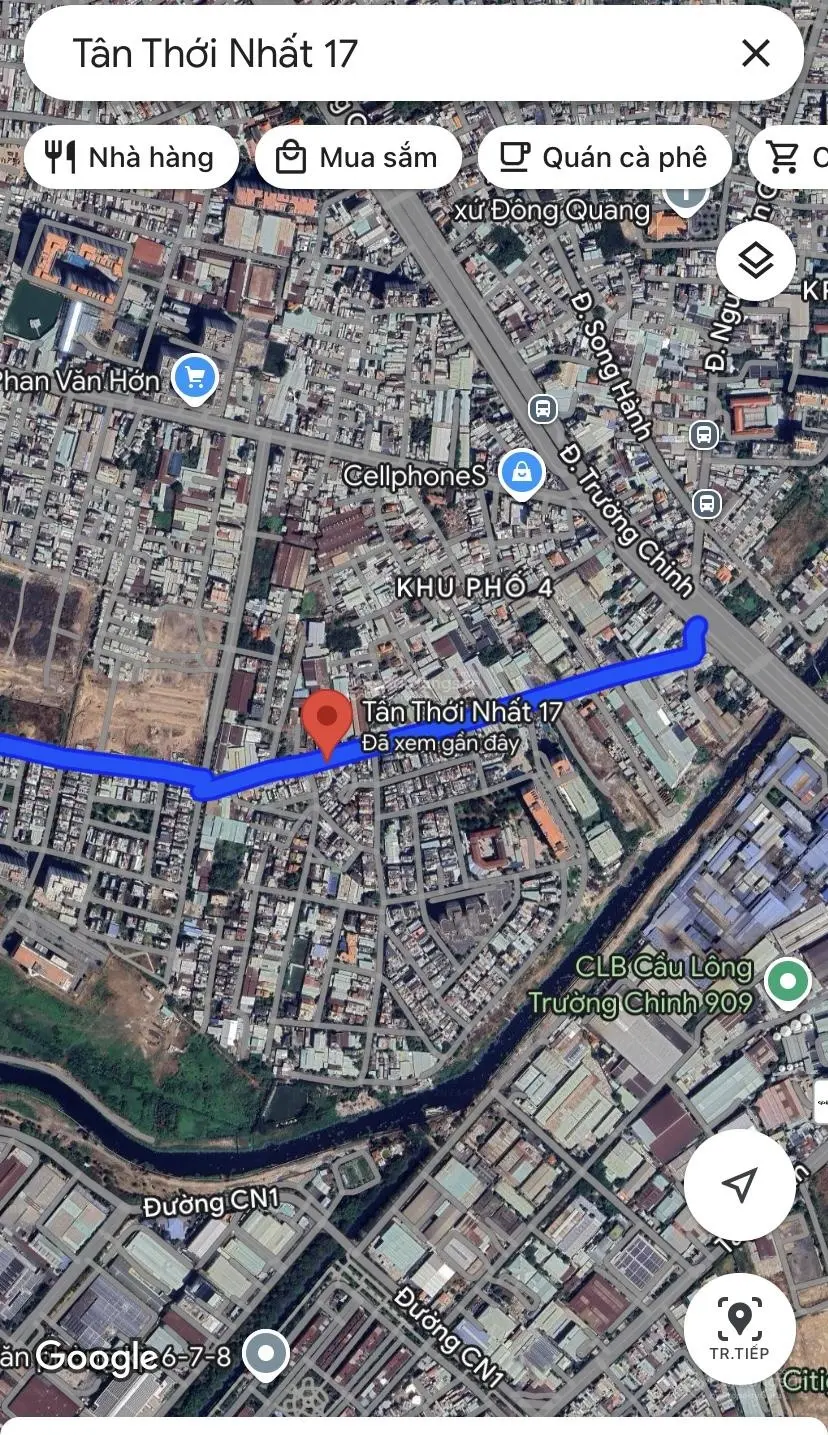Clear the Tân Thới Nhất 17 search
The width and height of the screenshot is (828, 1435).
coord(755,53)
